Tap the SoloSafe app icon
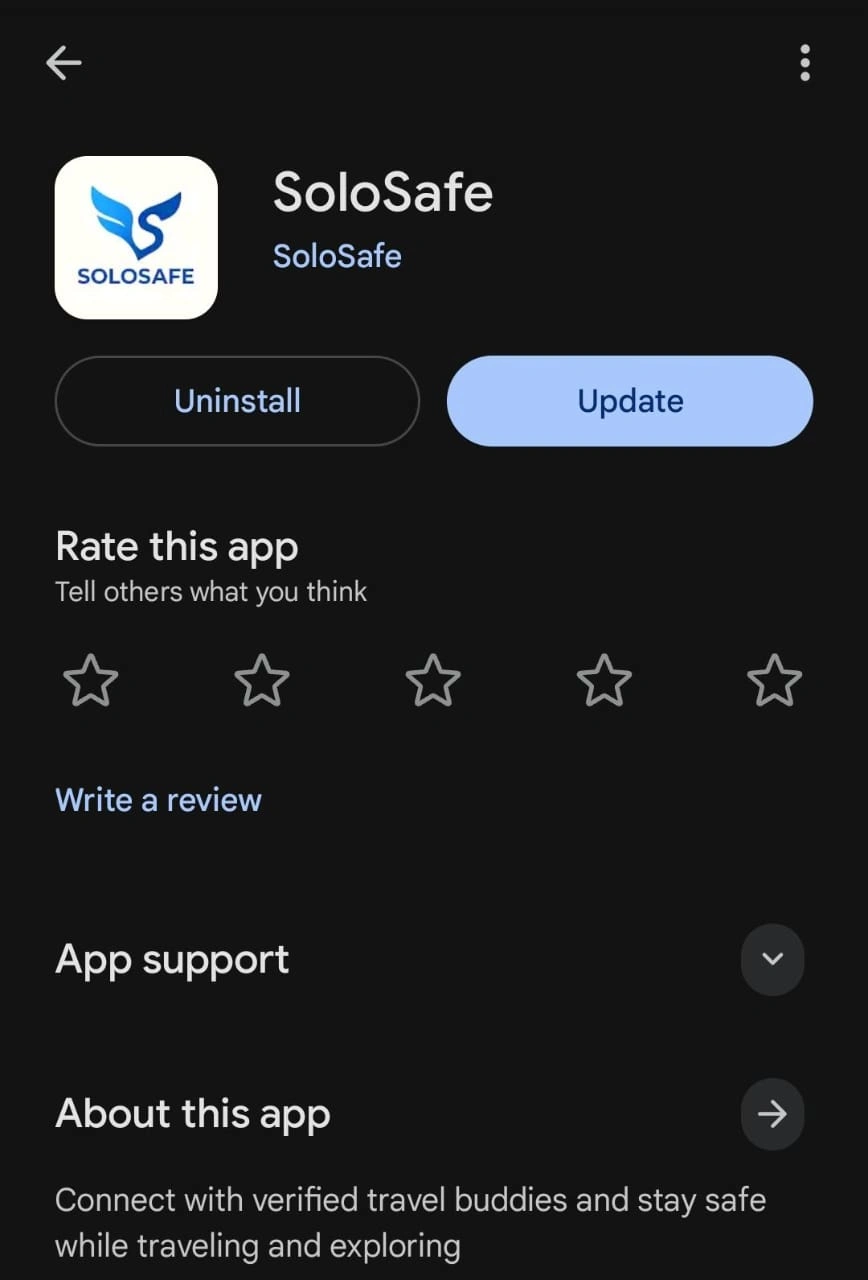 pyautogui.click(x=136, y=238)
